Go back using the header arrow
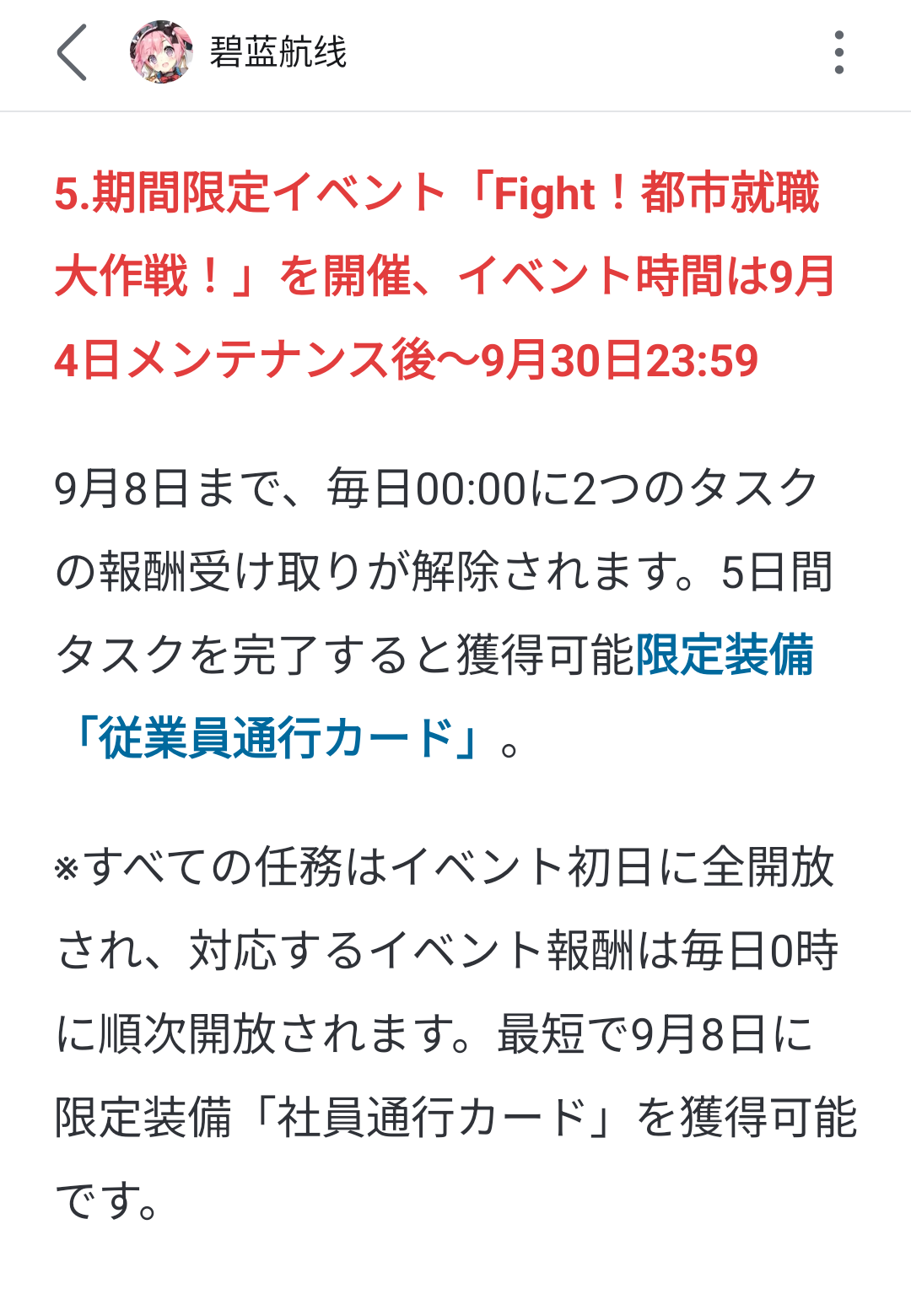Screen dimensions: 911x1316 [x=72, y=52]
